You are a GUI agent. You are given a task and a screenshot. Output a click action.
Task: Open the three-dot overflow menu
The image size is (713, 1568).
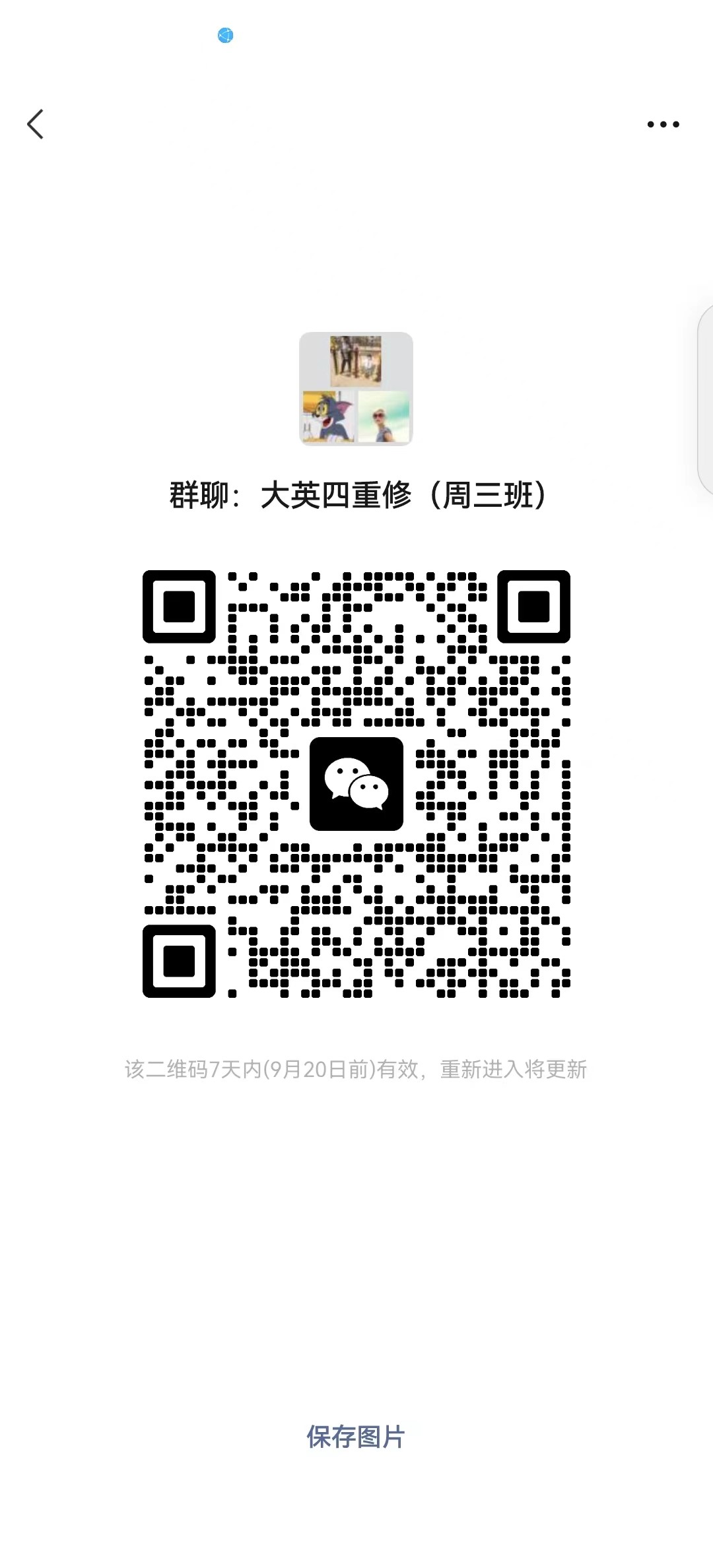point(663,124)
